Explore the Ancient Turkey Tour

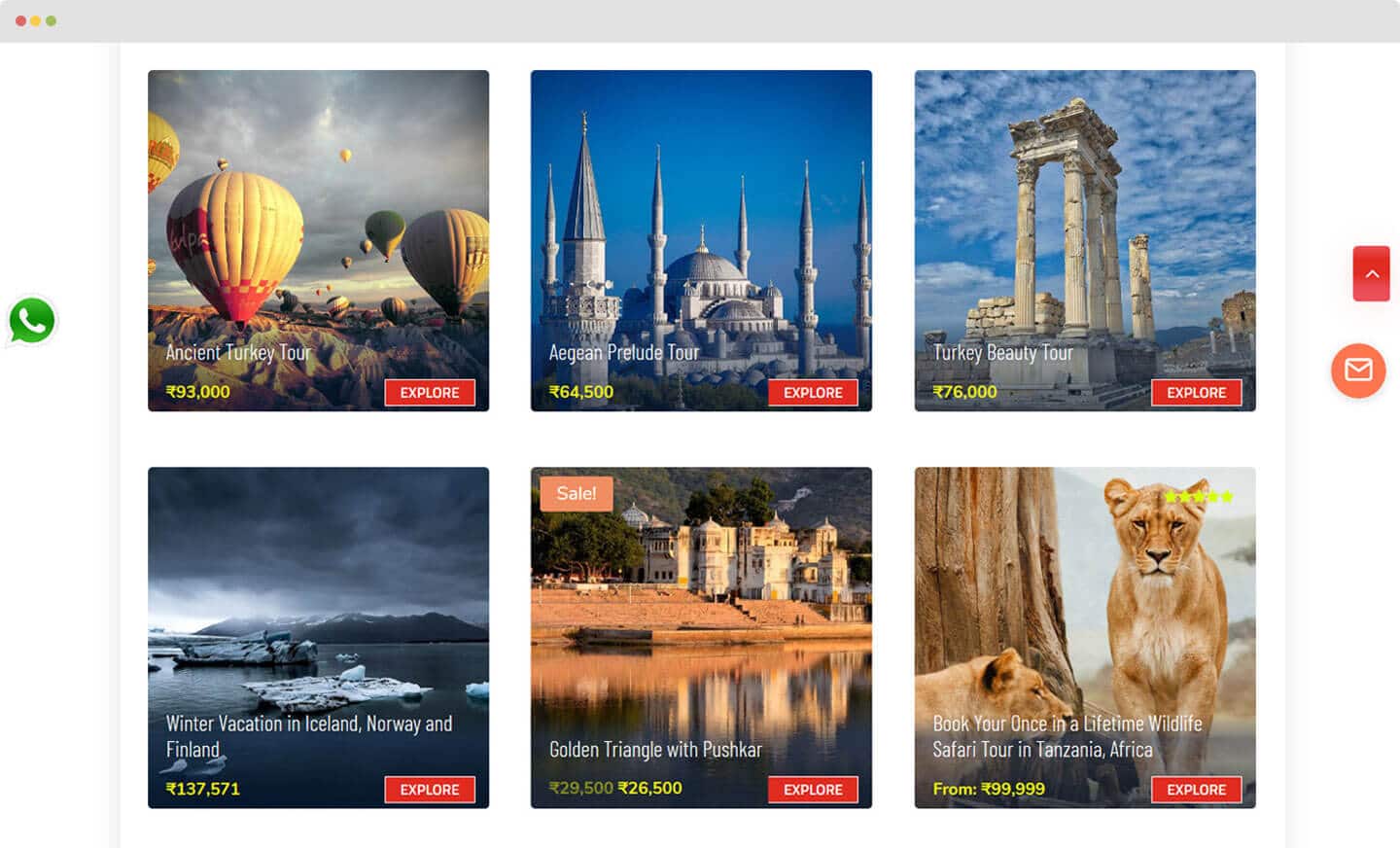429,393
